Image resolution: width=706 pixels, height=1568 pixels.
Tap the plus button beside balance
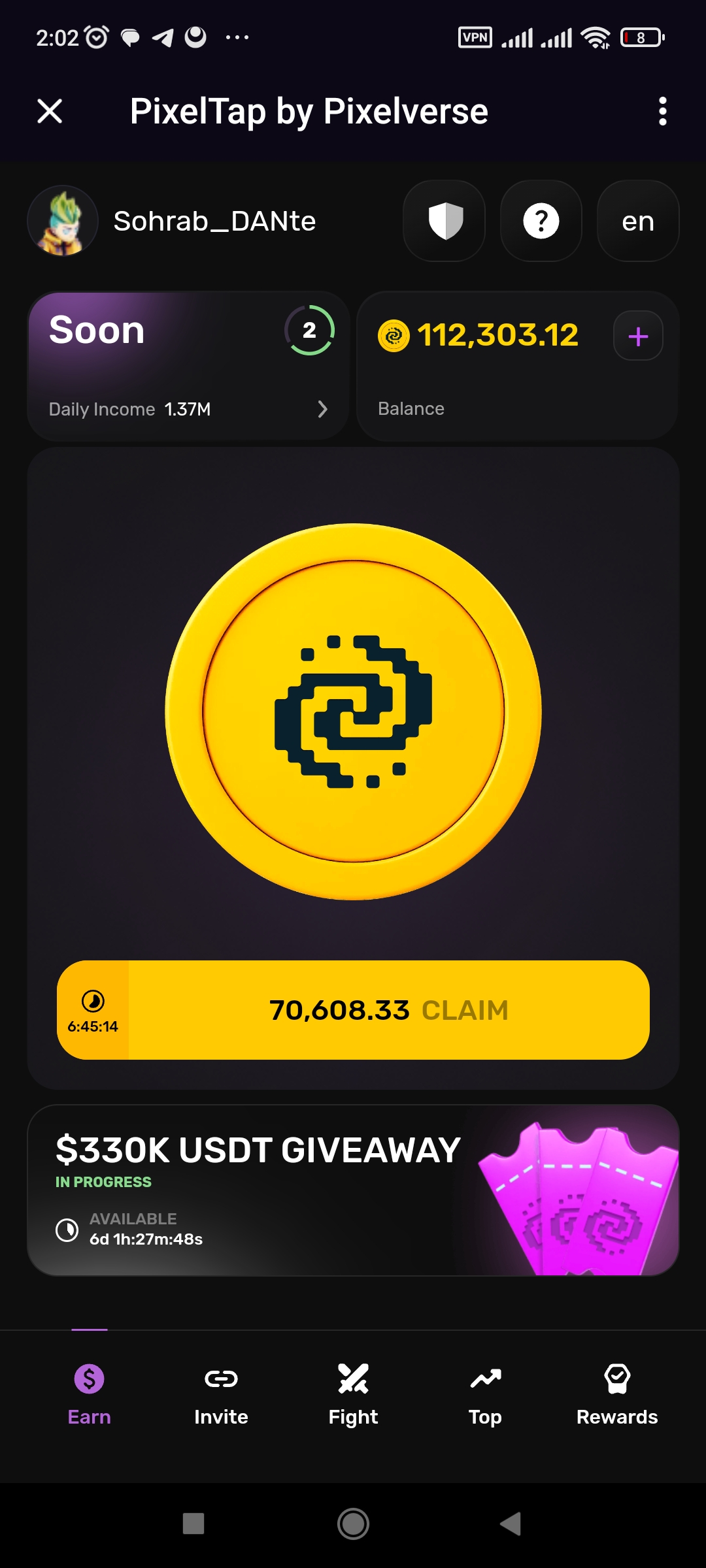pyautogui.click(x=638, y=336)
